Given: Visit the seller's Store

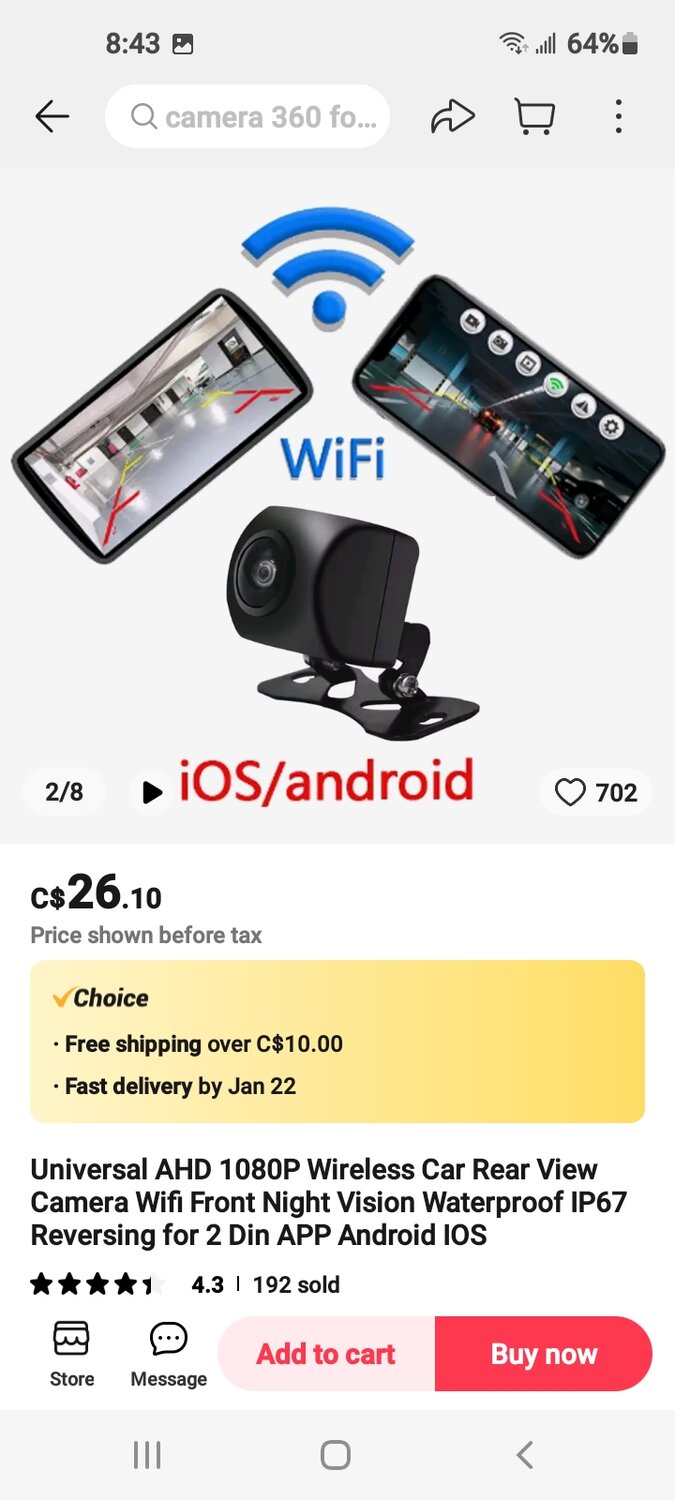Looking at the screenshot, I should (72, 1353).
